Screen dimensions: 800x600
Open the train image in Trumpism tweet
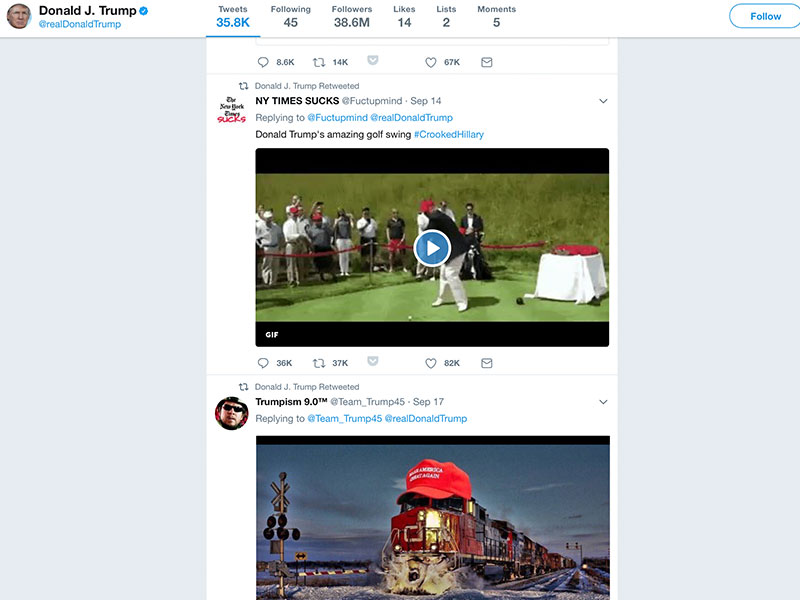click(x=432, y=520)
